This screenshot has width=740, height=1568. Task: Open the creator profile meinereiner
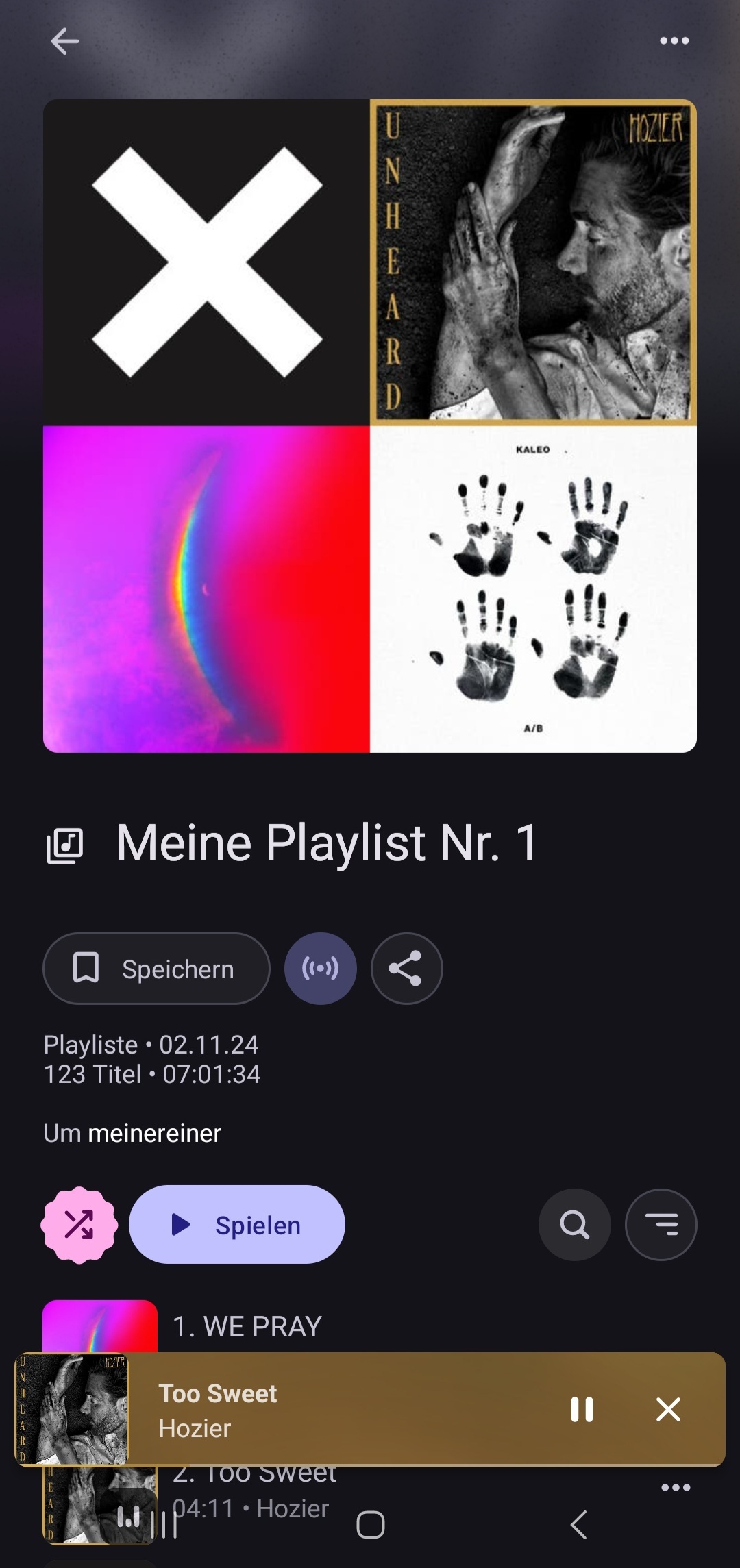click(154, 1134)
